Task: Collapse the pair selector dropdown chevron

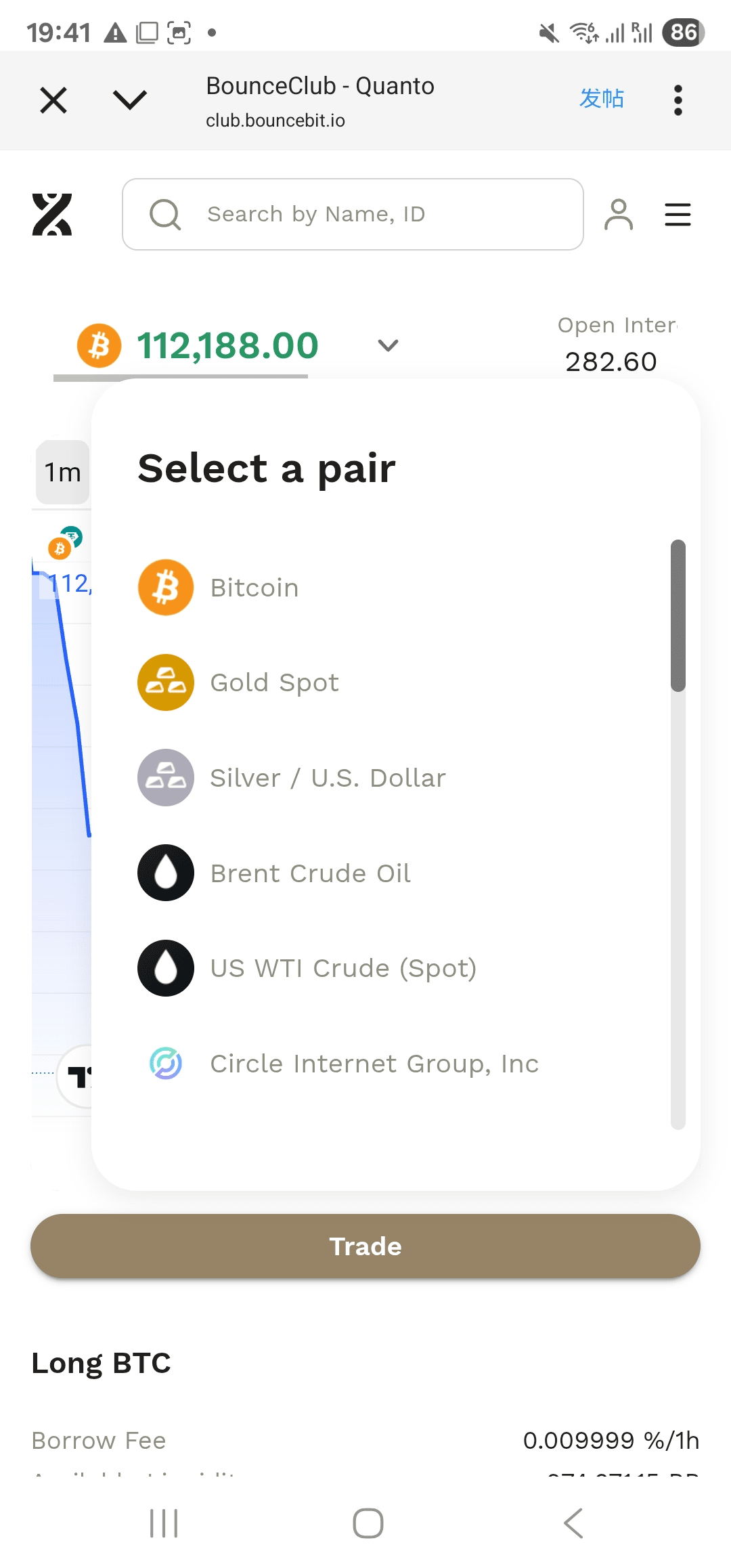Action: coord(388,345)
